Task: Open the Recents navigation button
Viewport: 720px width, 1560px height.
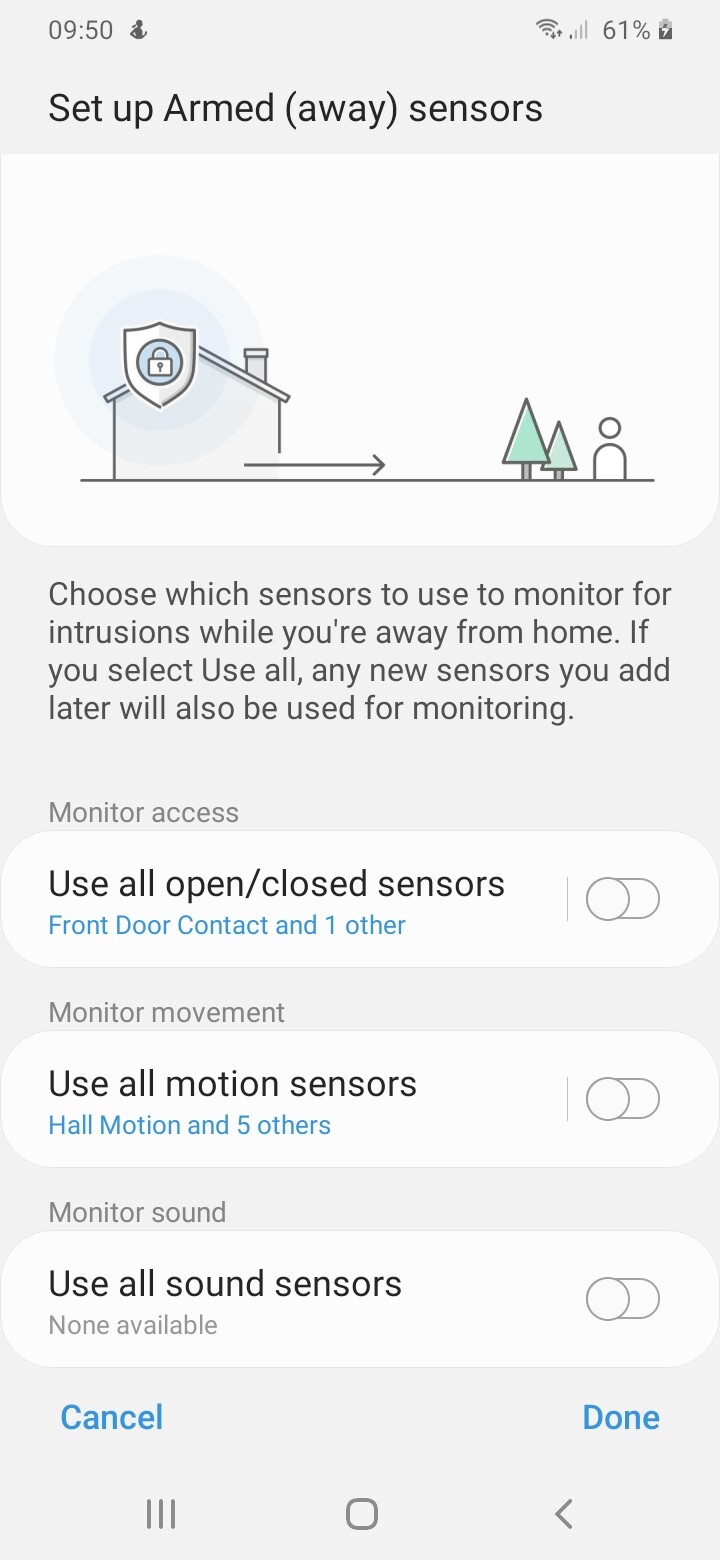Action: pyautogui.click(x=160, y=1513)
